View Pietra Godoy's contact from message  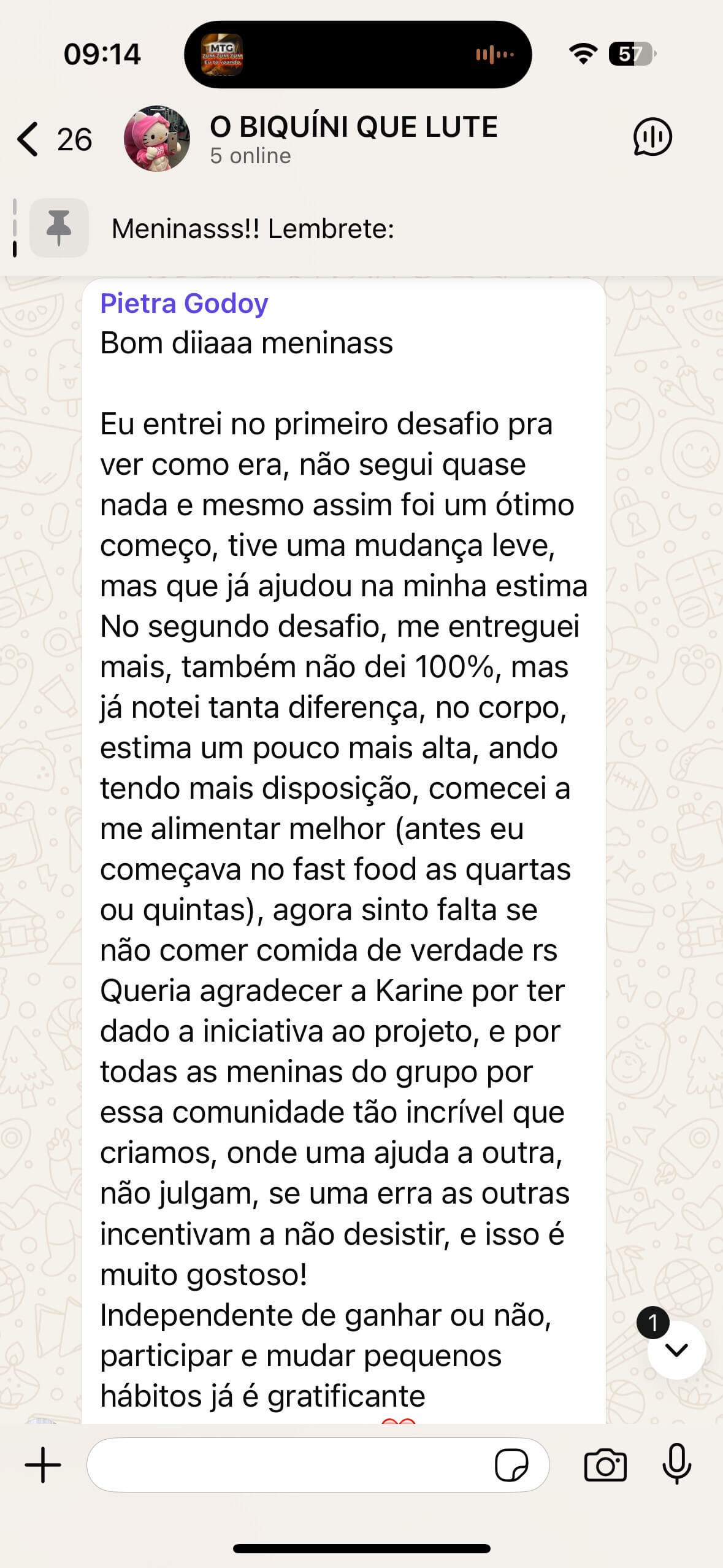tap(184, 304)
